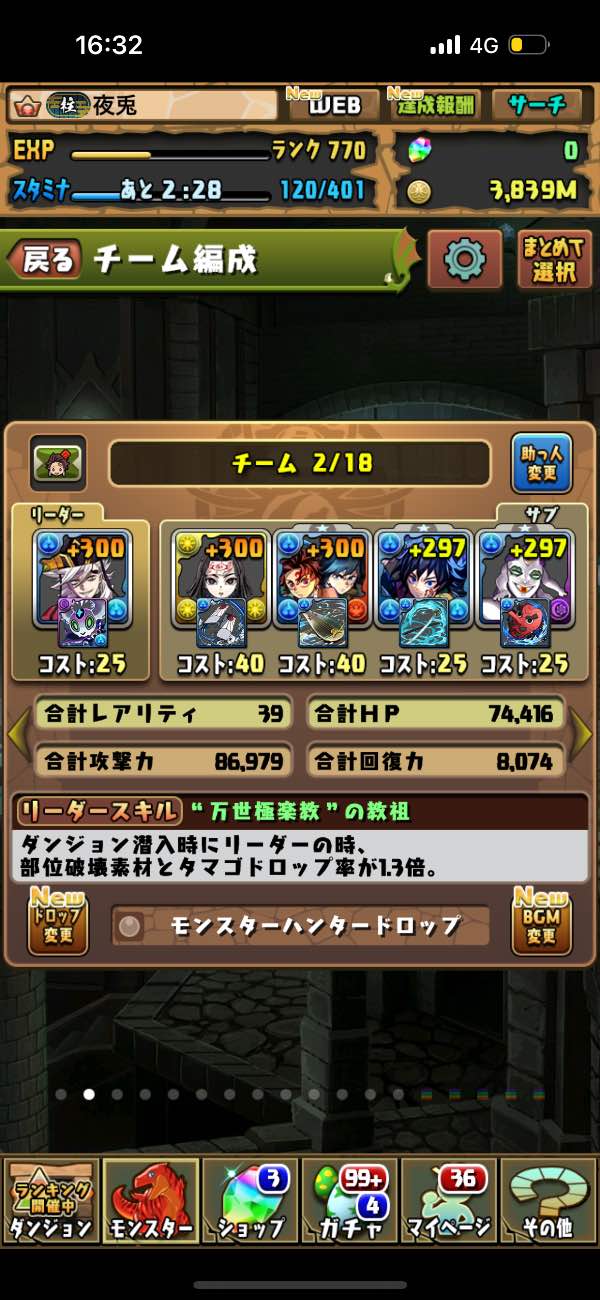Tap the ドロップ変更 button
The width and height of the screenshot is (600, 1300).
[x=58, y=925]
